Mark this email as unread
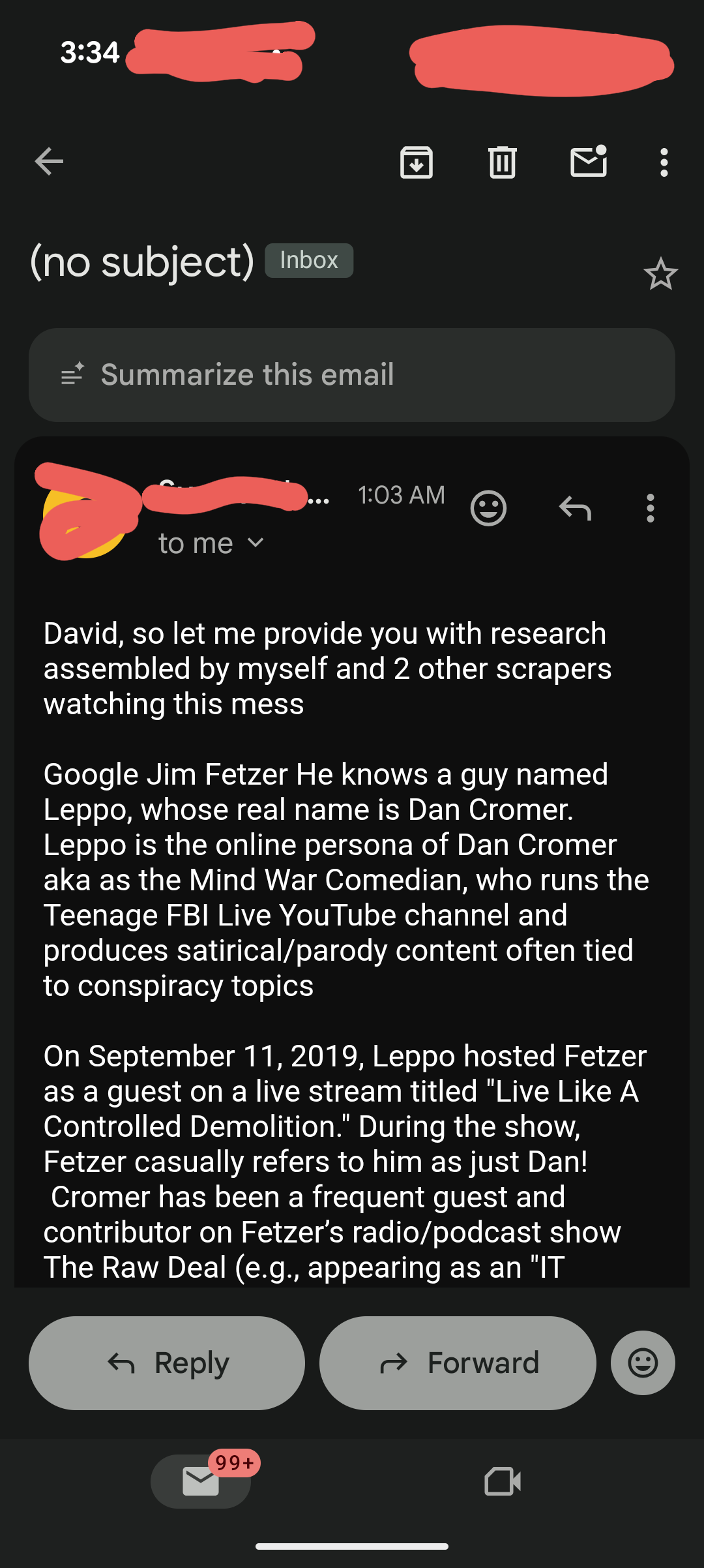Screen dimensions: 704x1568 pyautogui.click(x=589, y=162)
